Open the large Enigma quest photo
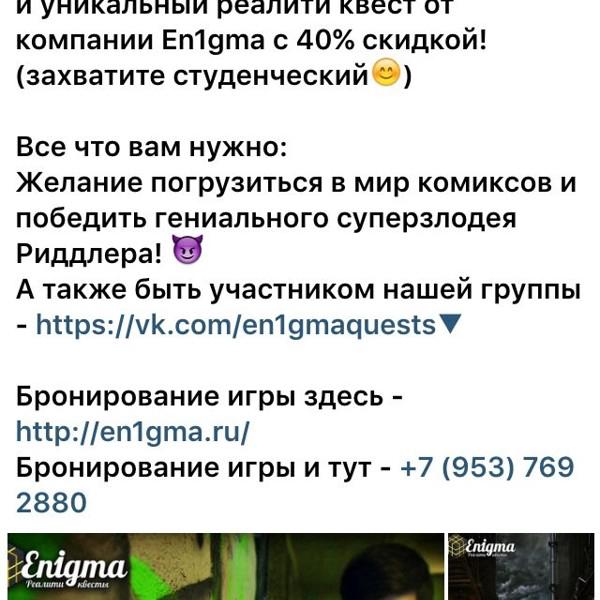Screen dimensions: 600x600 225,566
